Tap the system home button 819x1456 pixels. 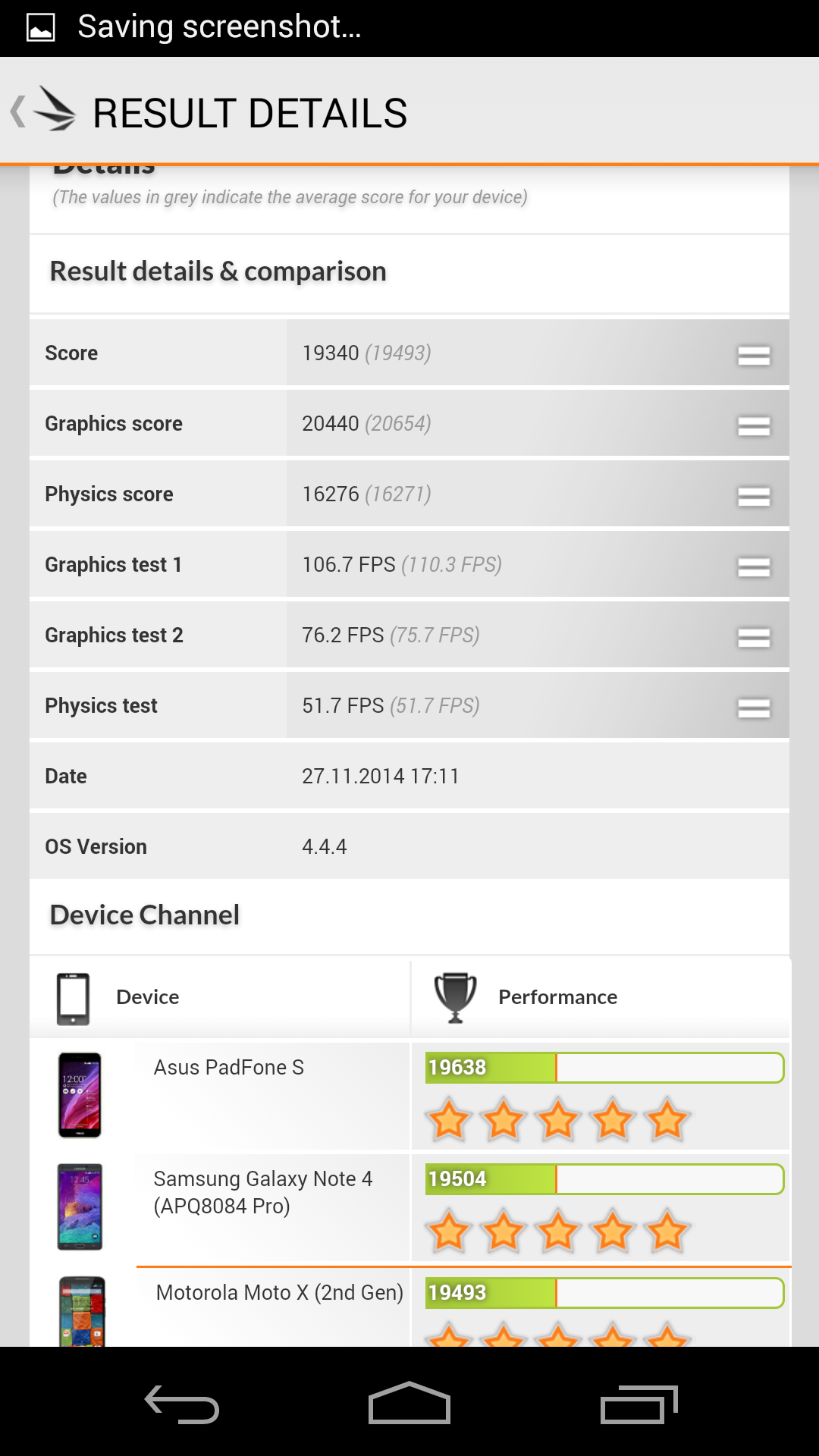coord(409,1403)
